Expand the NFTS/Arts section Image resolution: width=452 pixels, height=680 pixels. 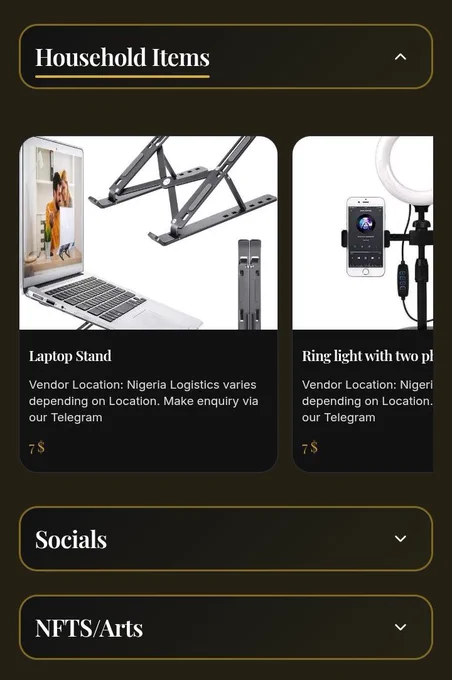tap(226, 627)
